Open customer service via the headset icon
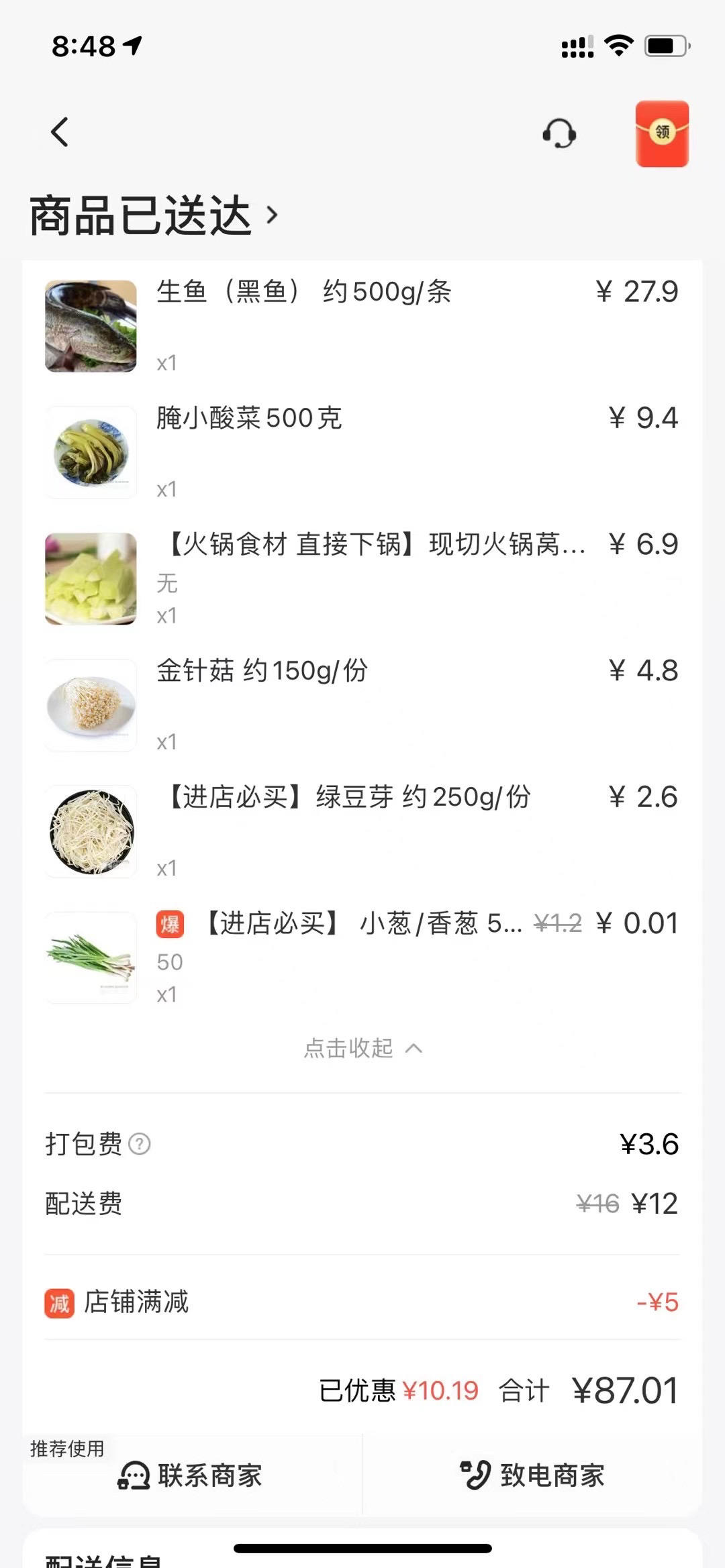The image size is (725, 1568). 559,134
